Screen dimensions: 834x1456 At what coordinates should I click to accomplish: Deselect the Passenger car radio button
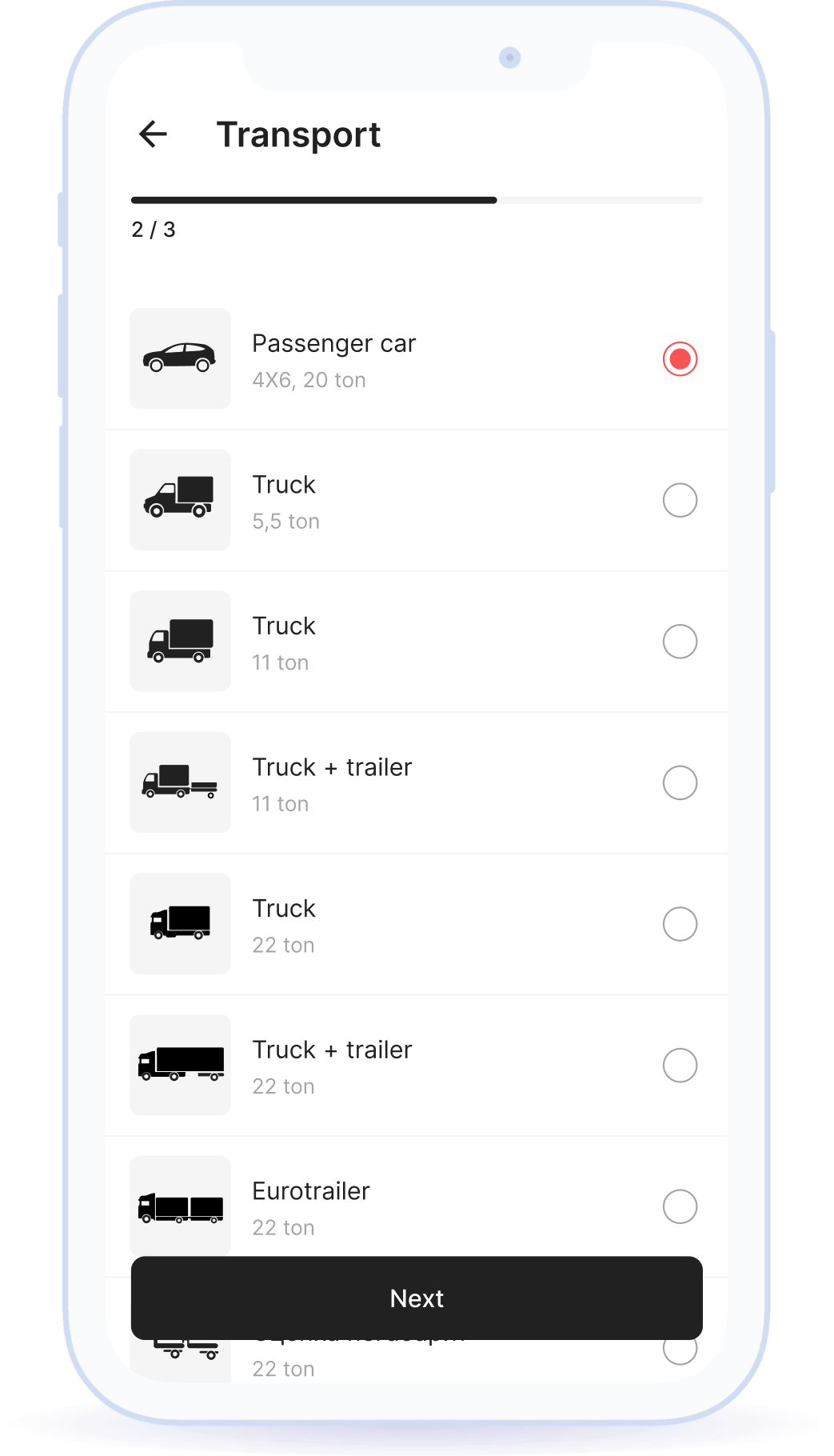pos(680,358)
